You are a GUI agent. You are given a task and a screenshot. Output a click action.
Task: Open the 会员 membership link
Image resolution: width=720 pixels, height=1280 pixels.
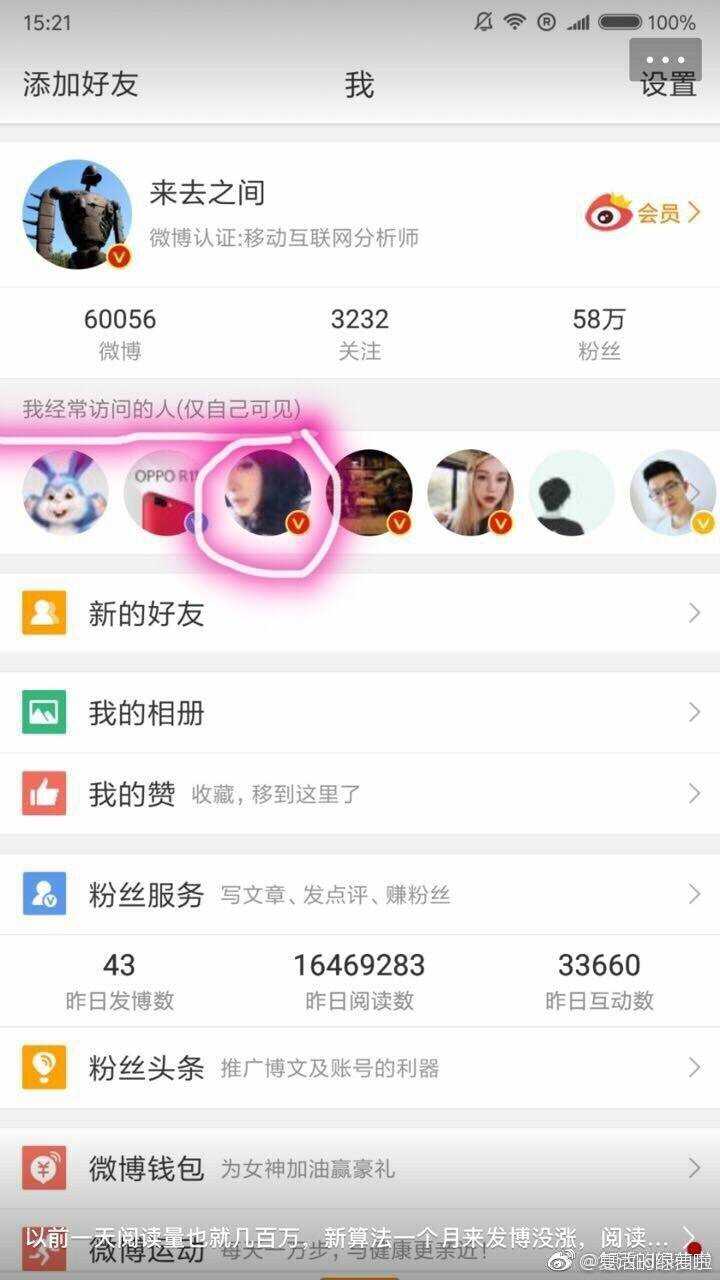pos(643,212)
